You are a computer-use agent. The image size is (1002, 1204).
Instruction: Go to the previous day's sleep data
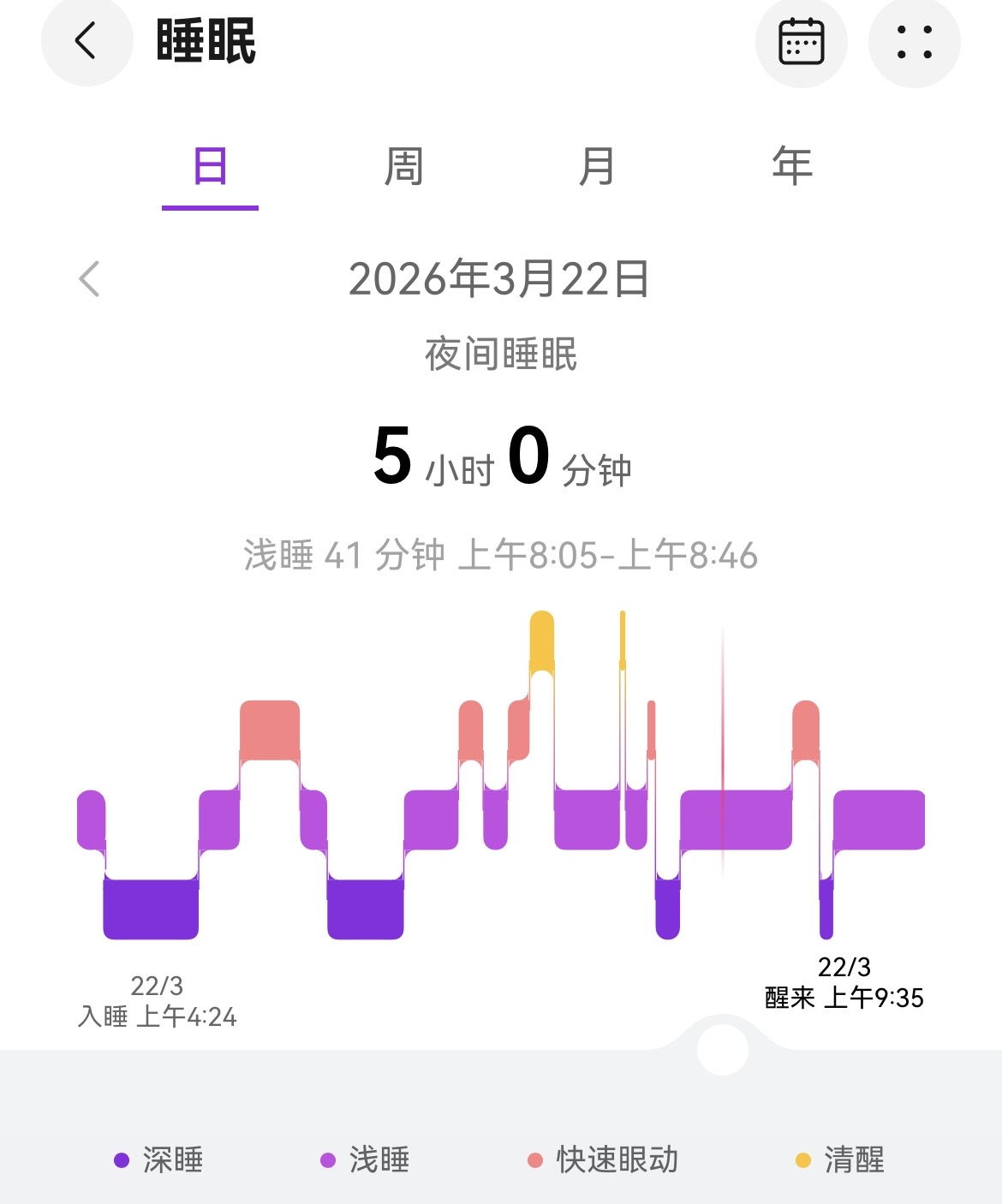(x=89, y=279)
